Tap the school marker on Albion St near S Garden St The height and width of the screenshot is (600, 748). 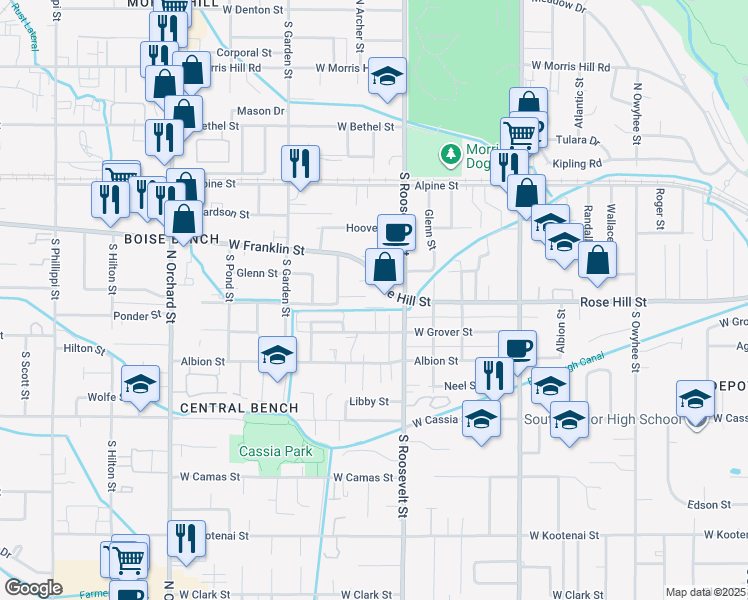pos(277,354)
